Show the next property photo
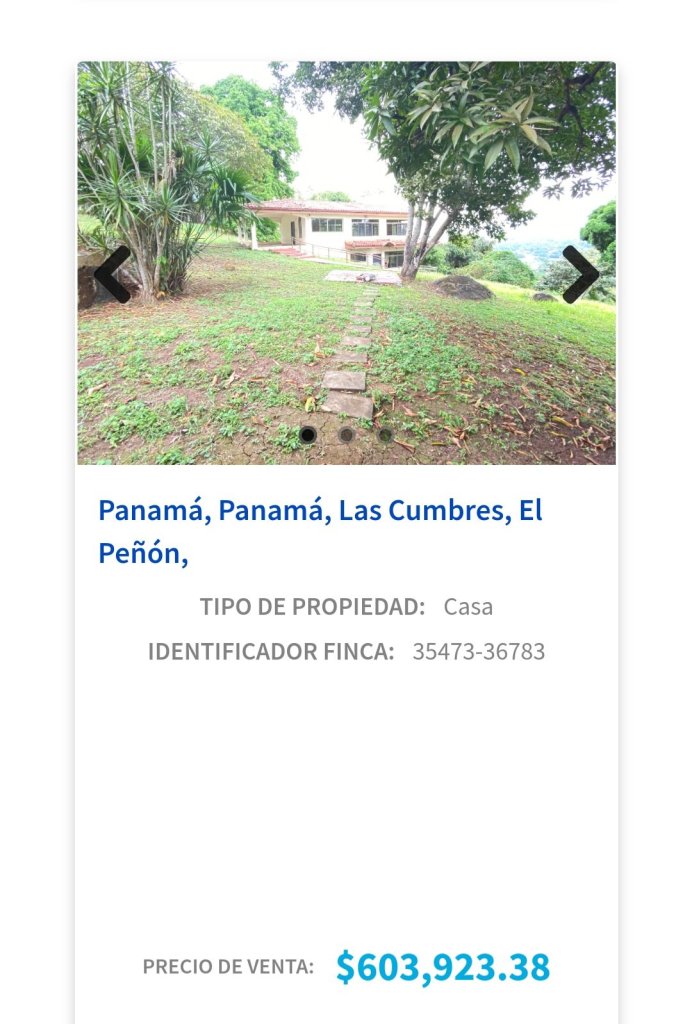This screenshot has width=692, height=1024. click(x=580, y=274)
